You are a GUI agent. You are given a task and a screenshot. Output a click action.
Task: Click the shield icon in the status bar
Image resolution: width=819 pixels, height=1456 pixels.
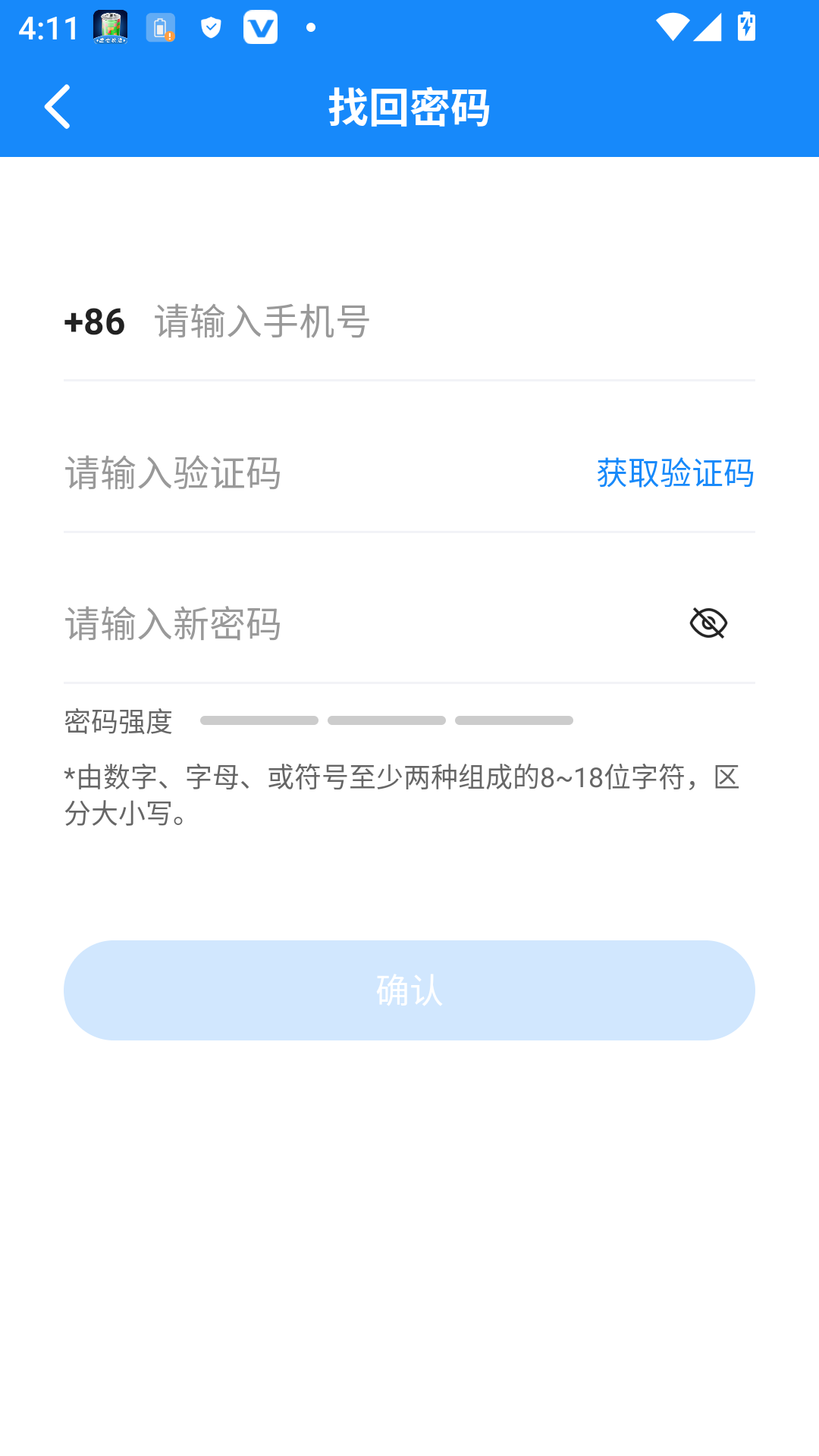(211, 28)
